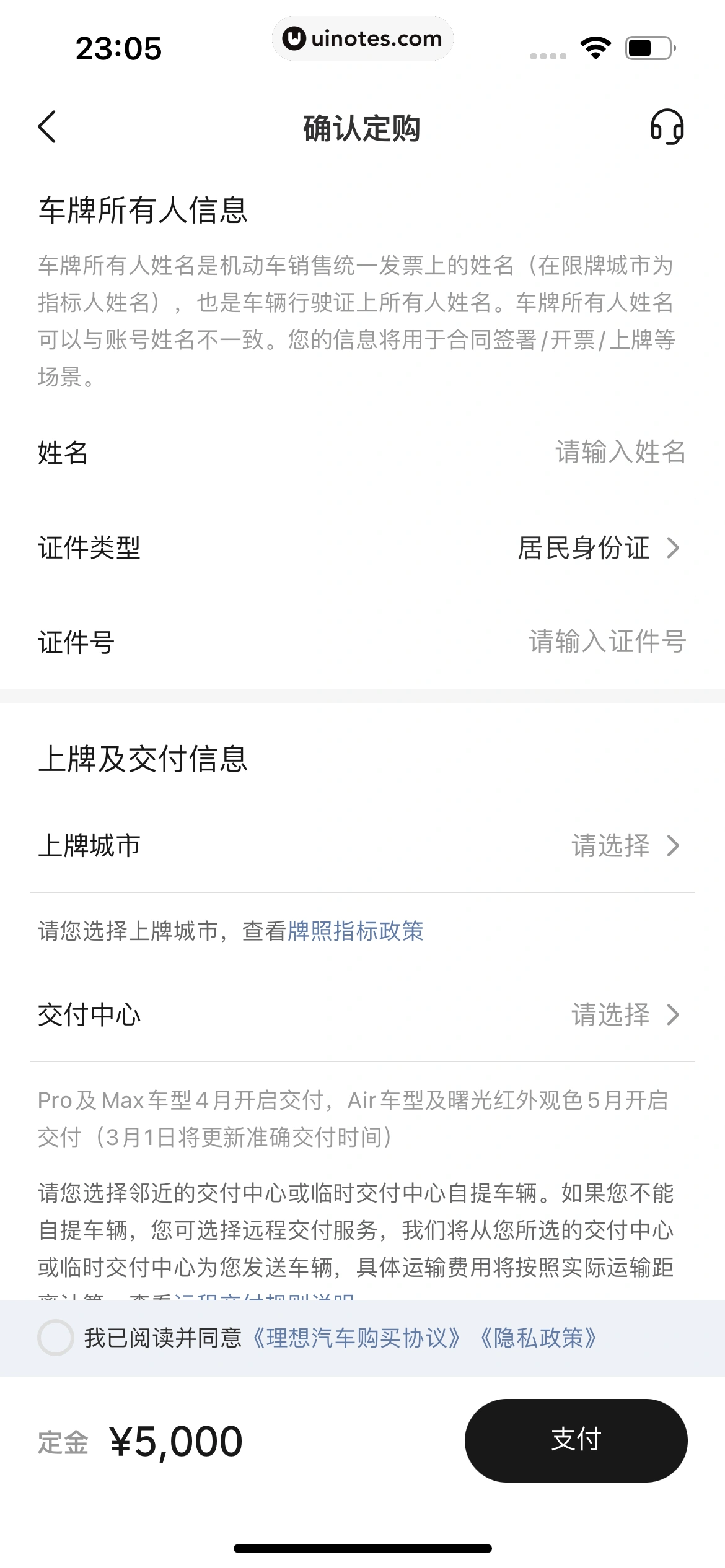Screen dimensions: 725x1568
Task: Tap the 姓名 name input field
Action: tap(362, 454)
